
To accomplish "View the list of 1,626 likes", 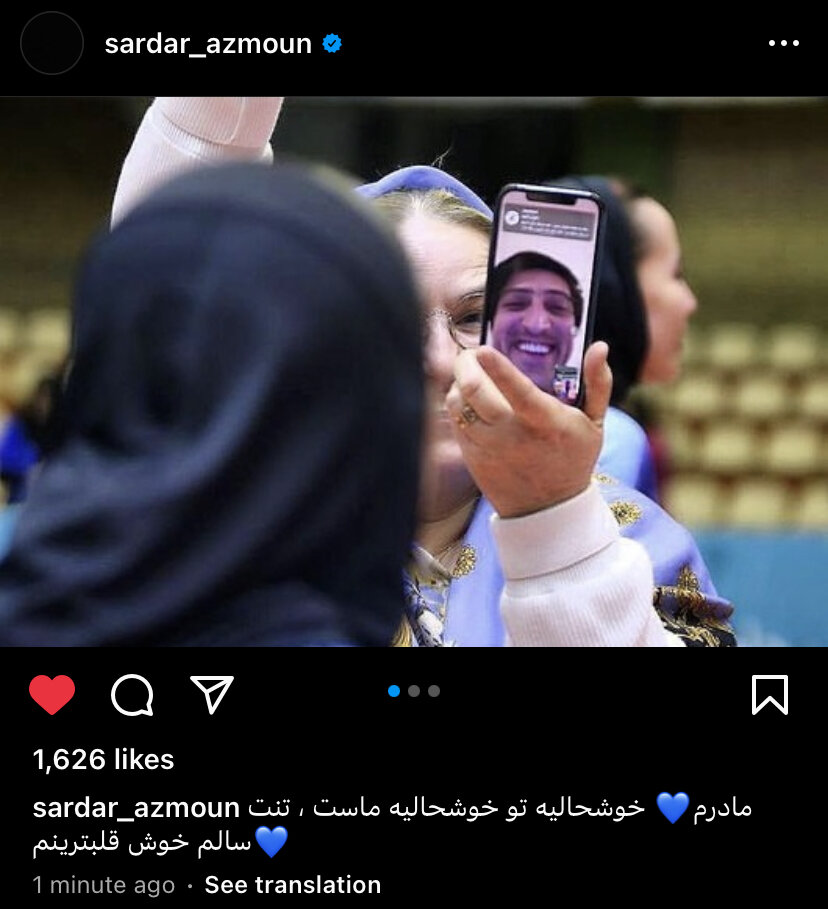I will click(104, 760).
